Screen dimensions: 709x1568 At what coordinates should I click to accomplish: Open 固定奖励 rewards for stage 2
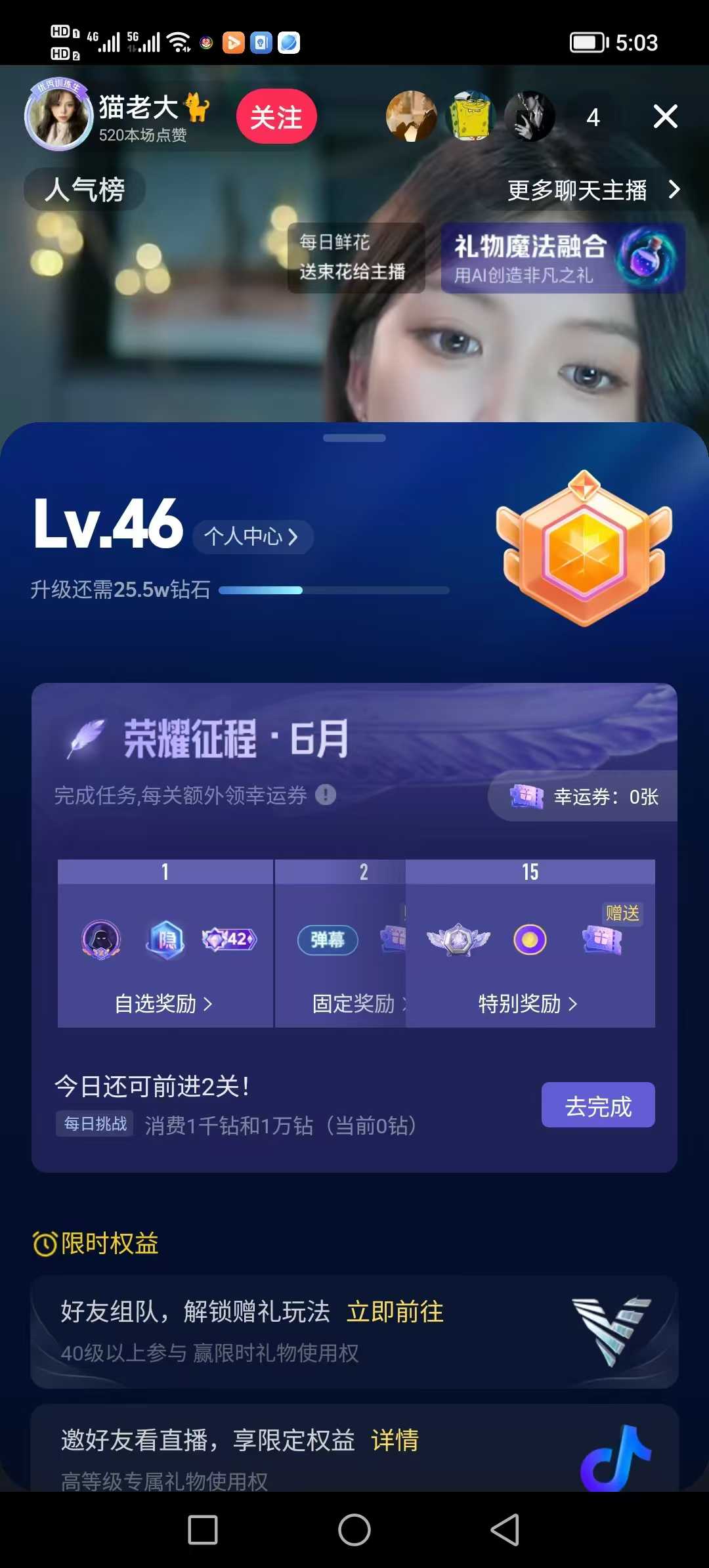(x=354, y=1003)
